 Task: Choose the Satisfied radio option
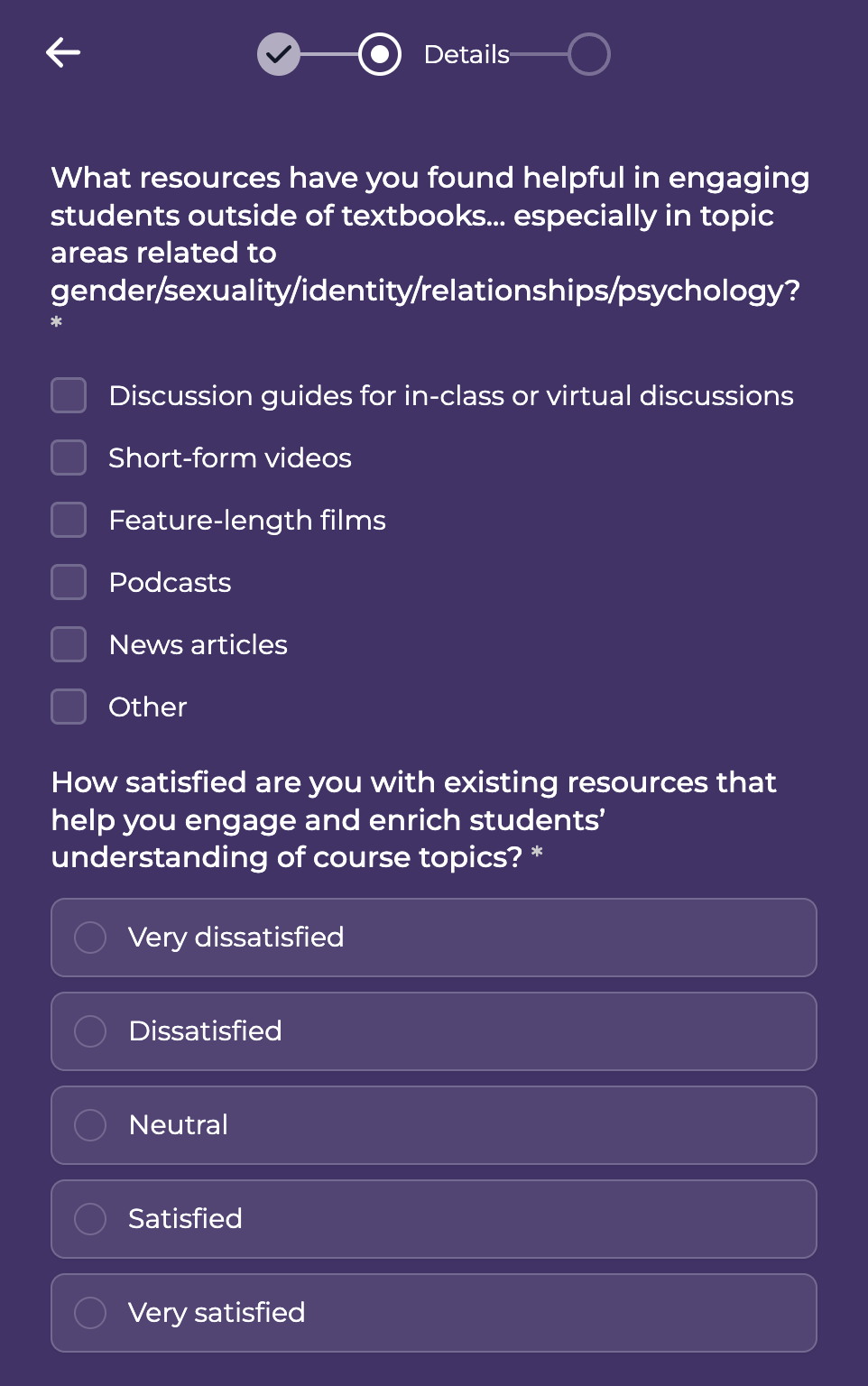(x=90, y=1219)
